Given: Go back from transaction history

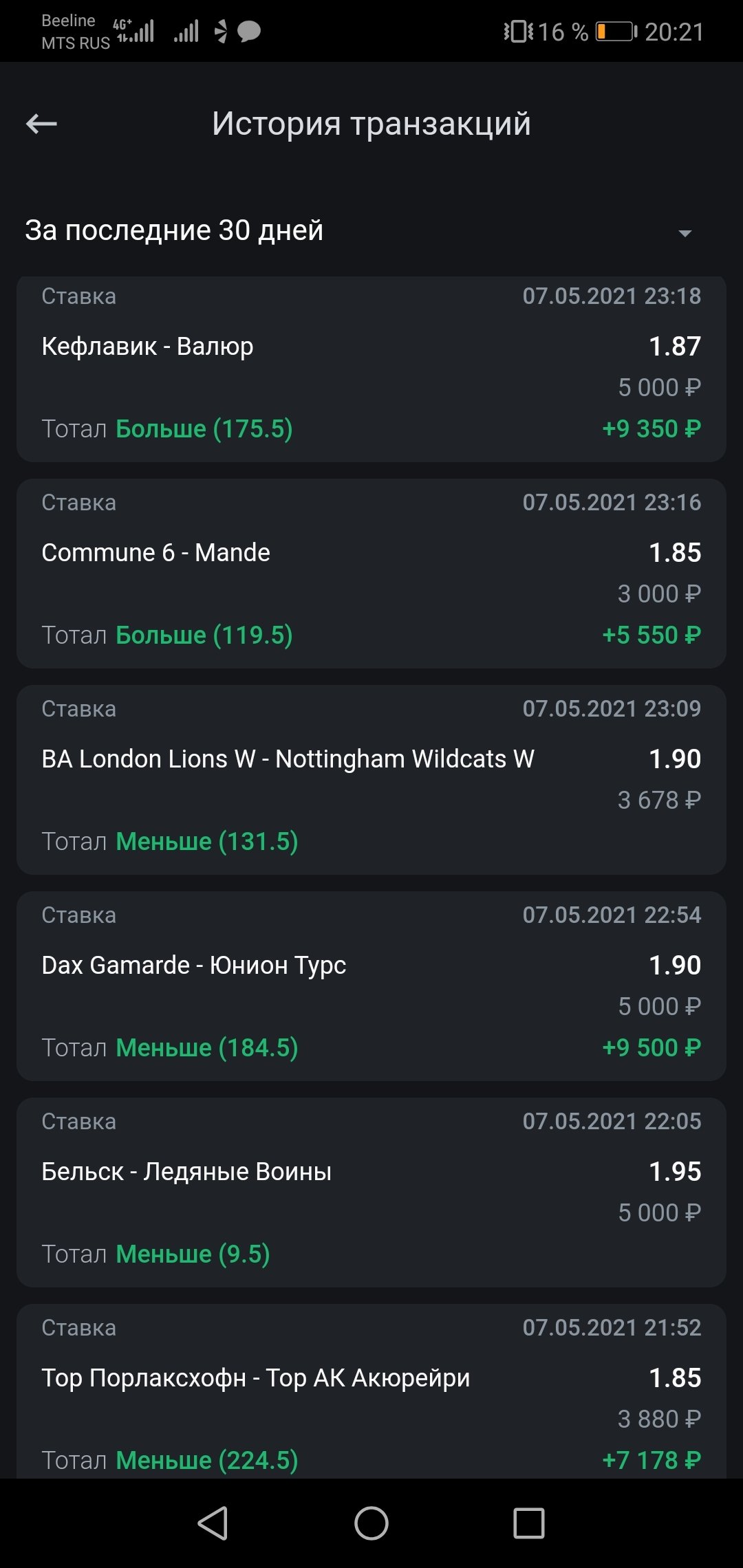Looking at the screenshot, I should [41, 124].
